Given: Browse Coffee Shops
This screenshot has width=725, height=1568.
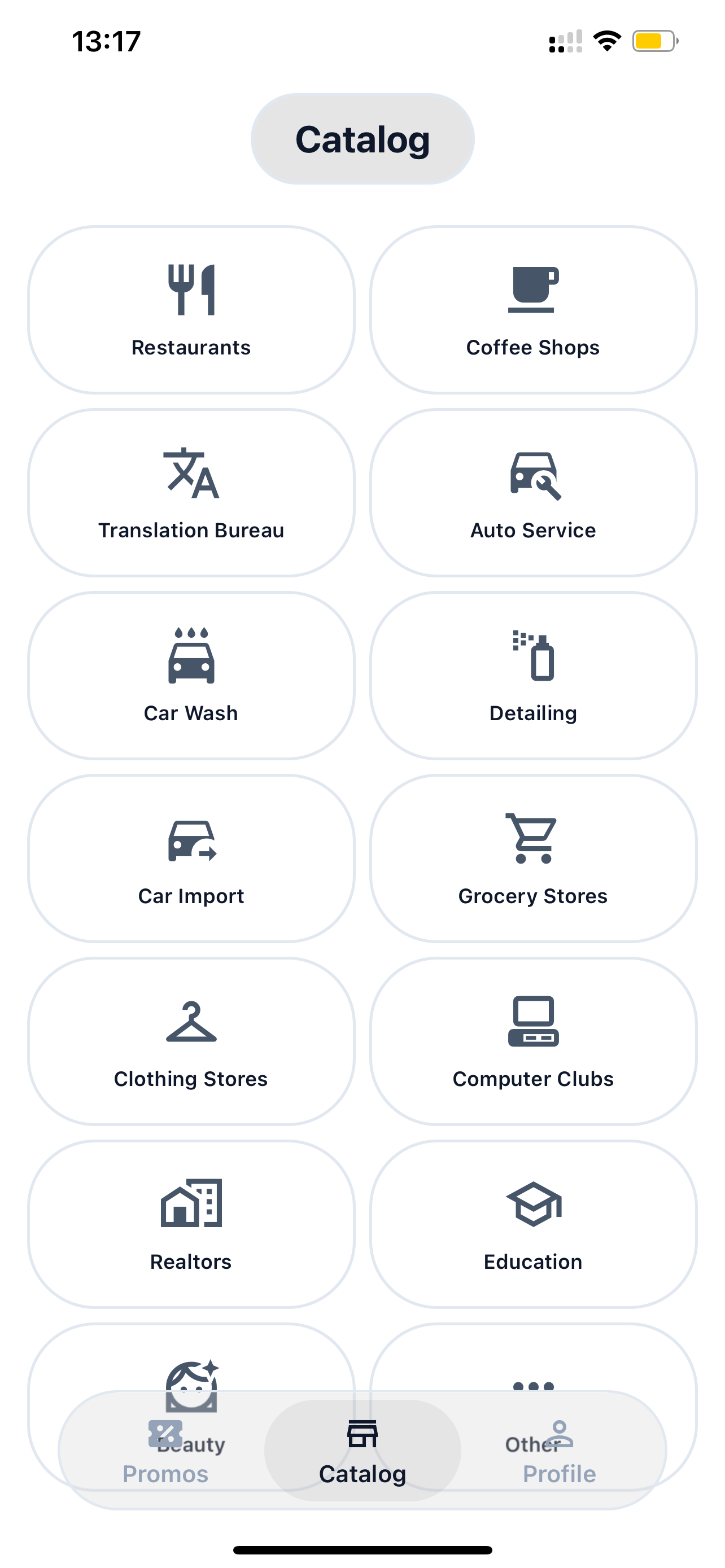Looking at the screenshot, I should (x=533, y=310).
